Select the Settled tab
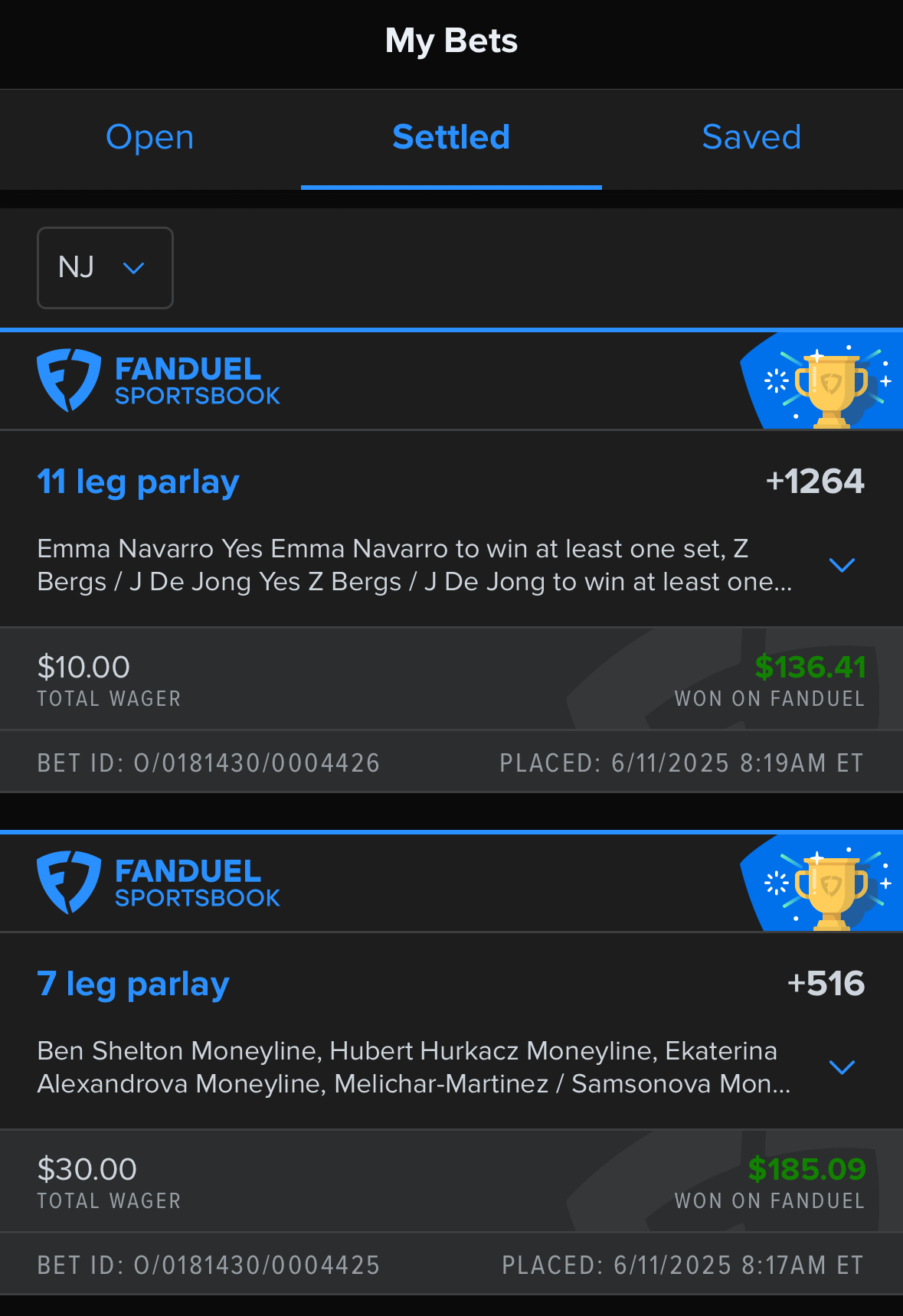903x1316 pixels. pos(451,138)
